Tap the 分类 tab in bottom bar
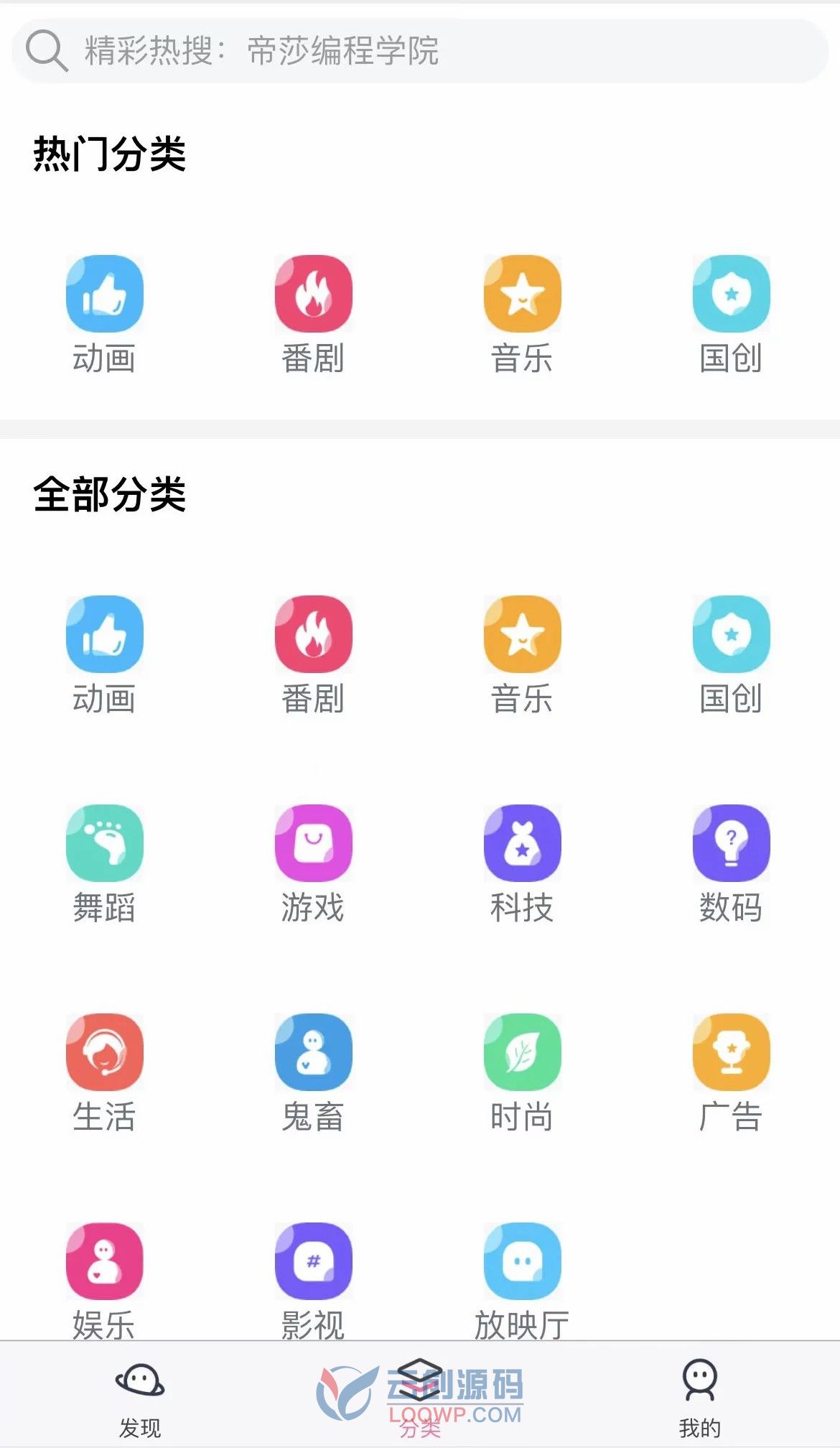 pyautogui.click(x=420, y=1397)
